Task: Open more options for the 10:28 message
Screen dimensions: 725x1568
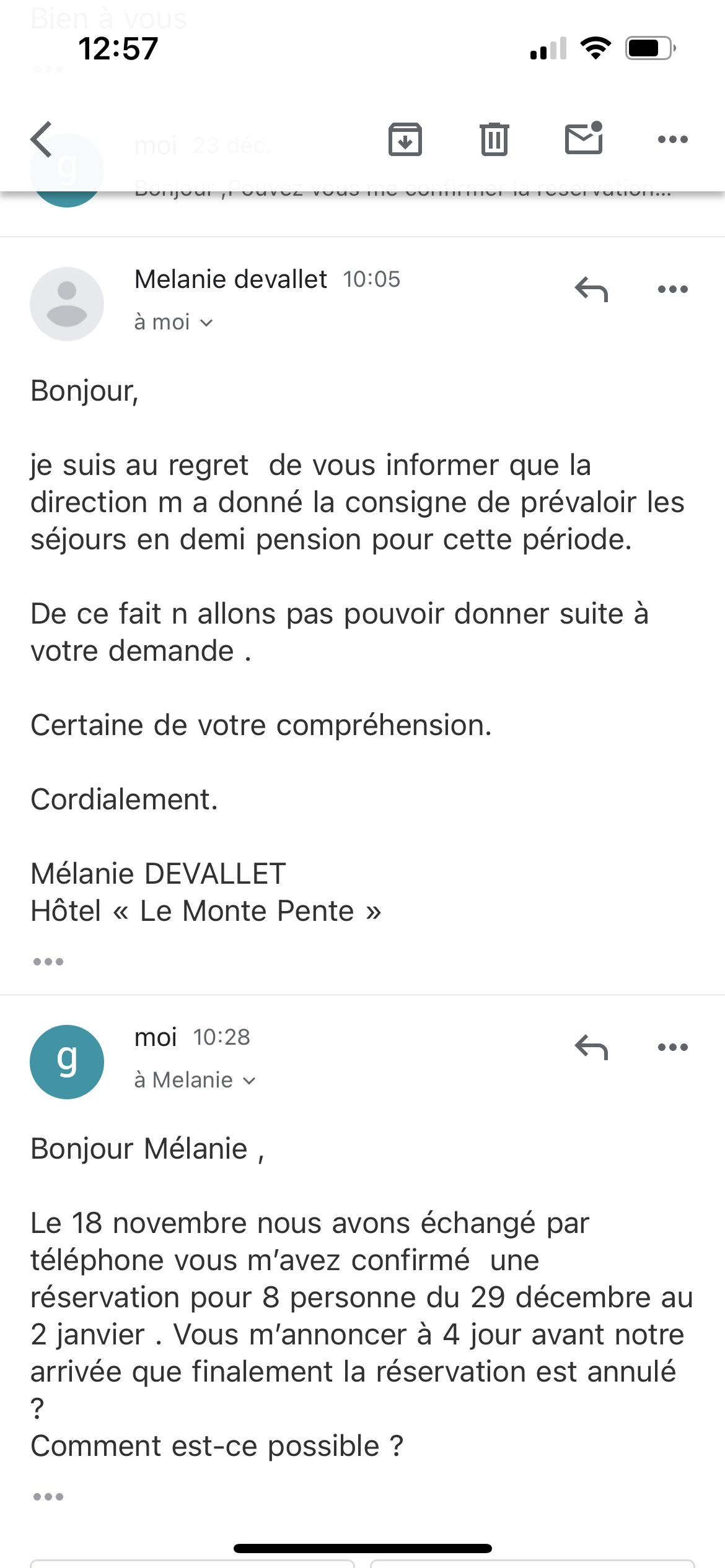Action: (672, 1047)
